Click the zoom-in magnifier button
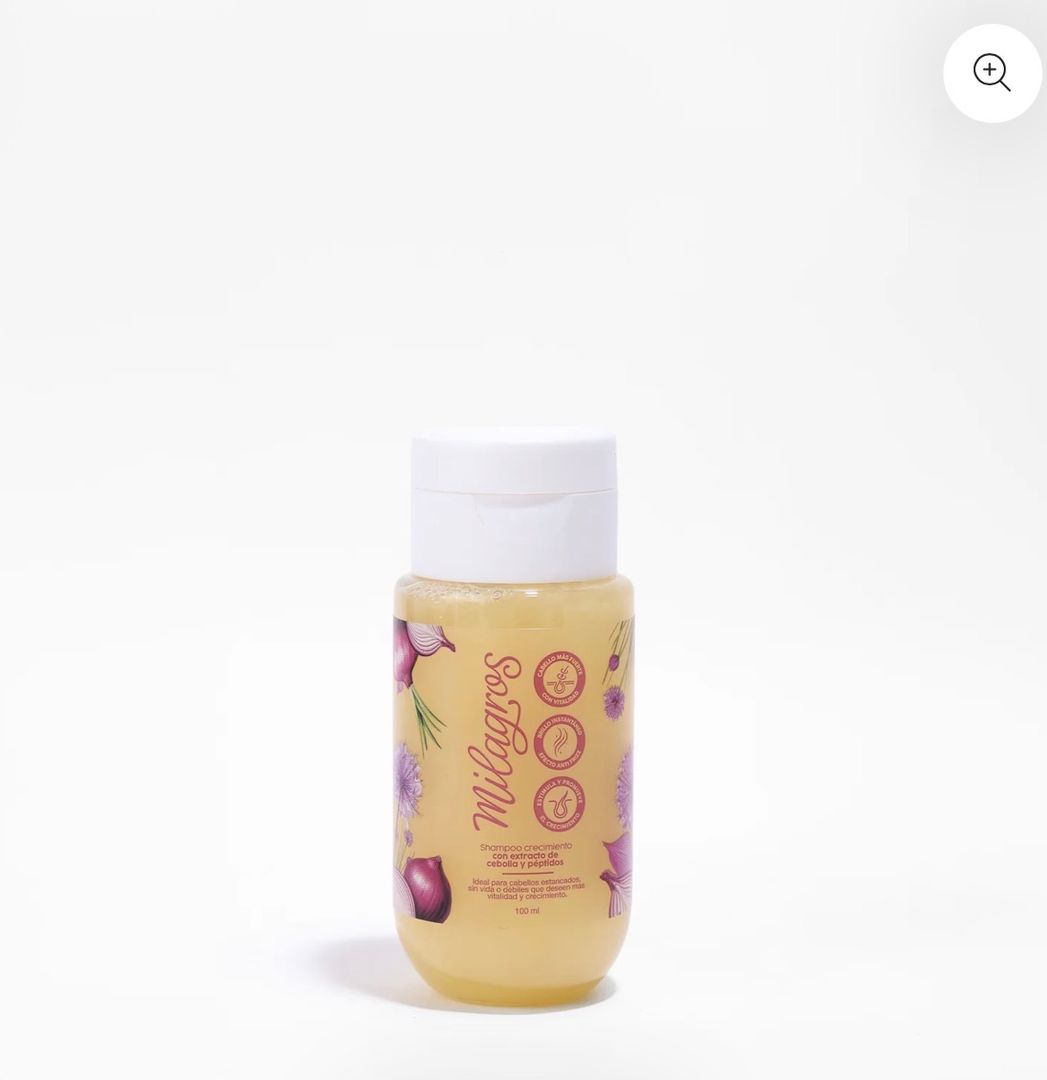Screen dimensions: 1047x1080 point(991,72)
